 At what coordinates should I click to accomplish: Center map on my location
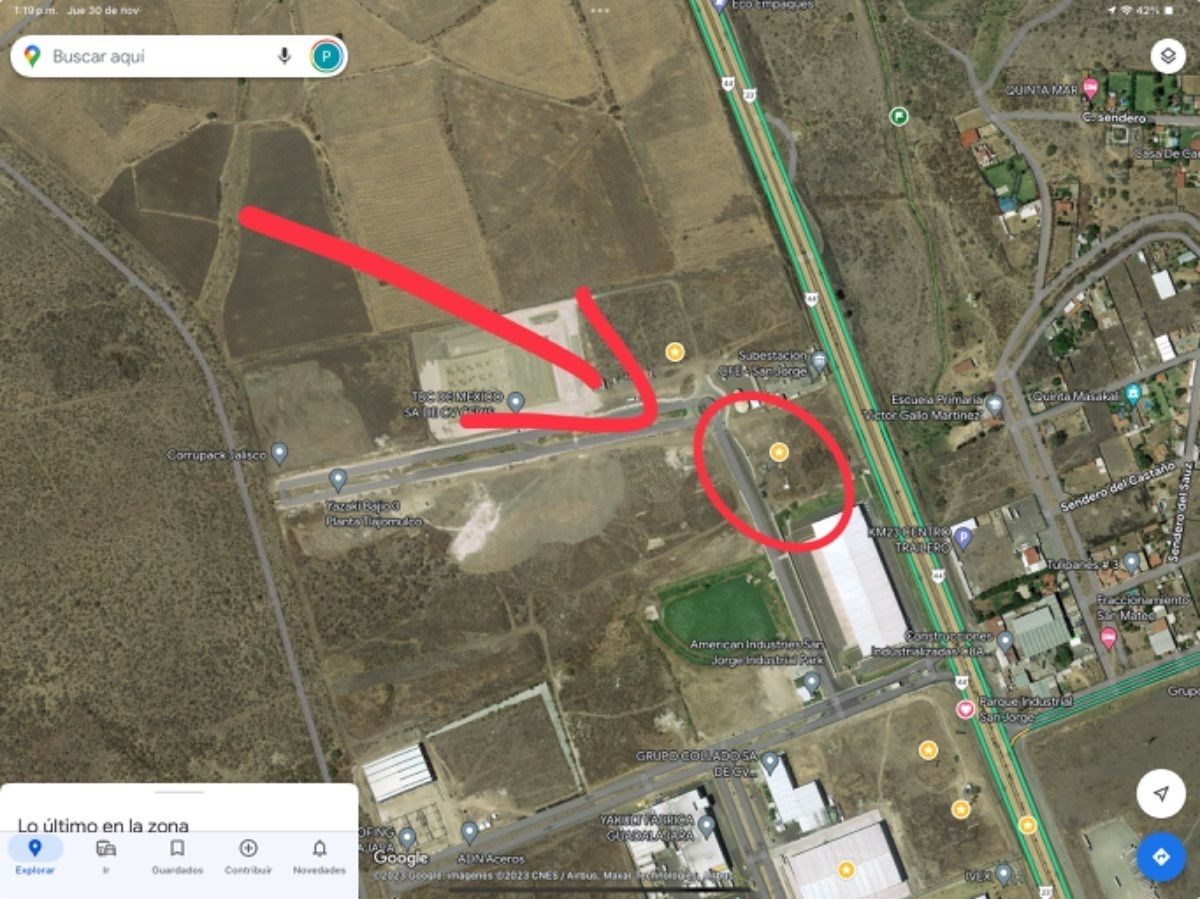1160,794
